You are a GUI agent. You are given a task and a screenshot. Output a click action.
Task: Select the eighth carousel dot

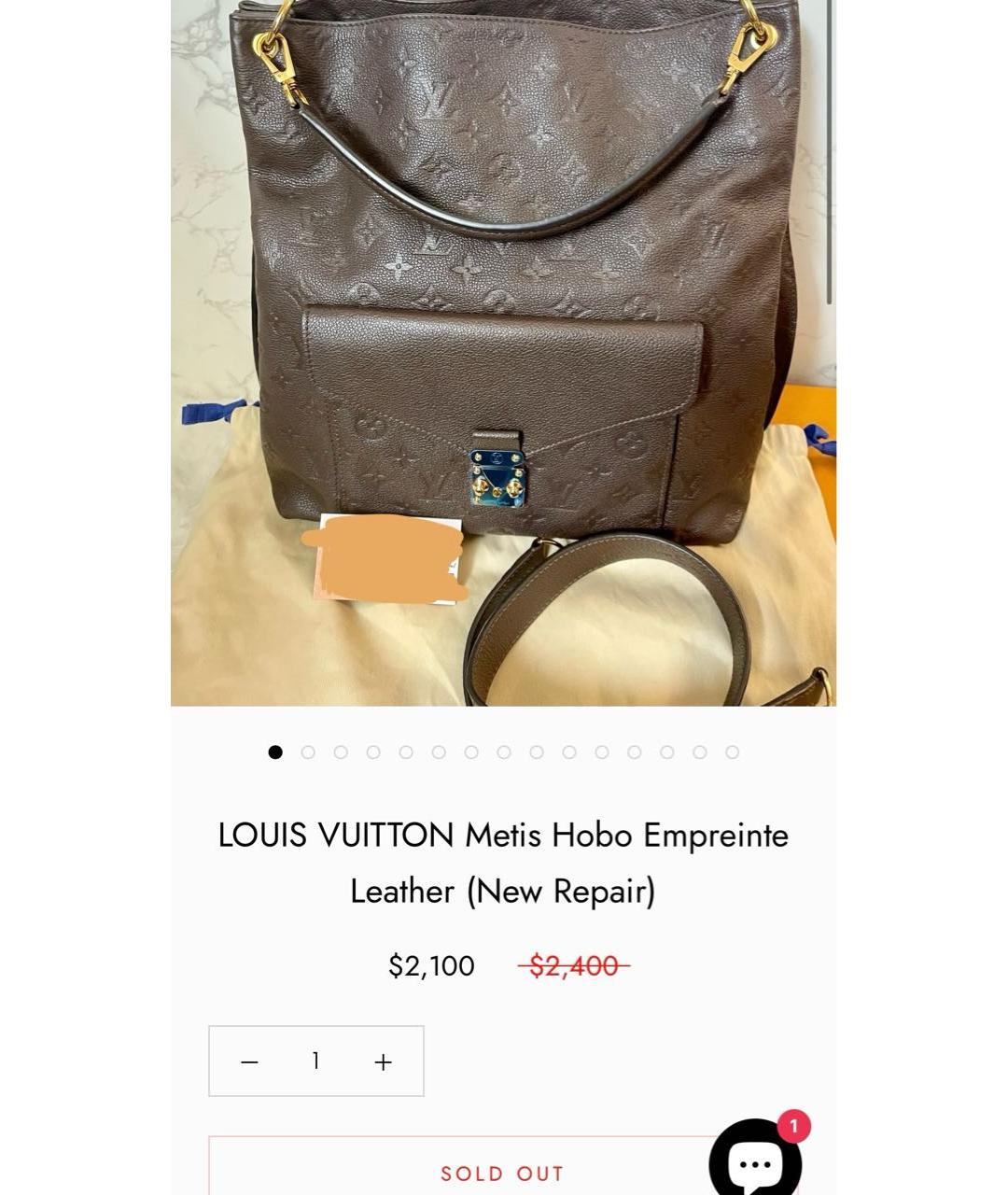pyautogui.click(x=504, y=752)
